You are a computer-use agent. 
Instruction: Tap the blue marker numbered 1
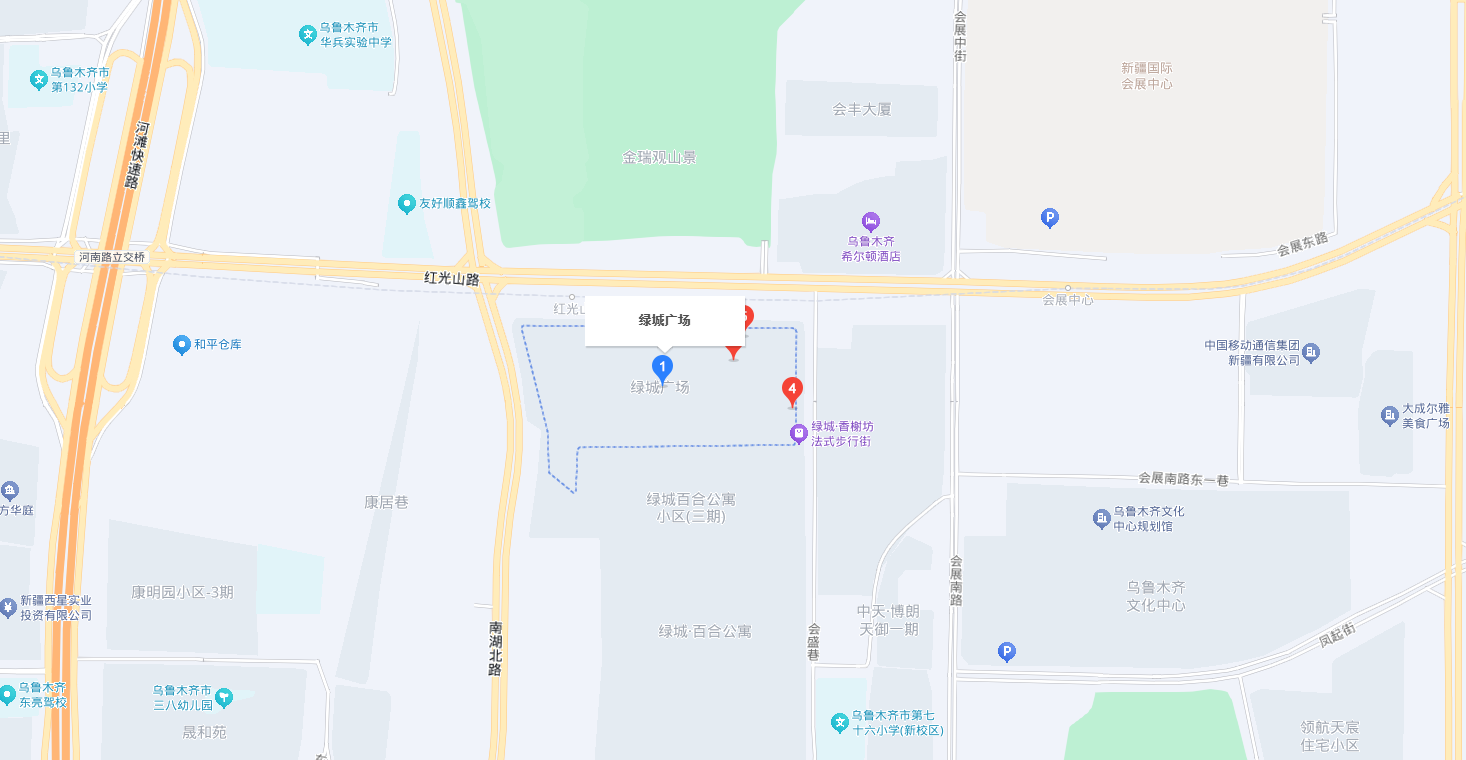pos(662,368)
